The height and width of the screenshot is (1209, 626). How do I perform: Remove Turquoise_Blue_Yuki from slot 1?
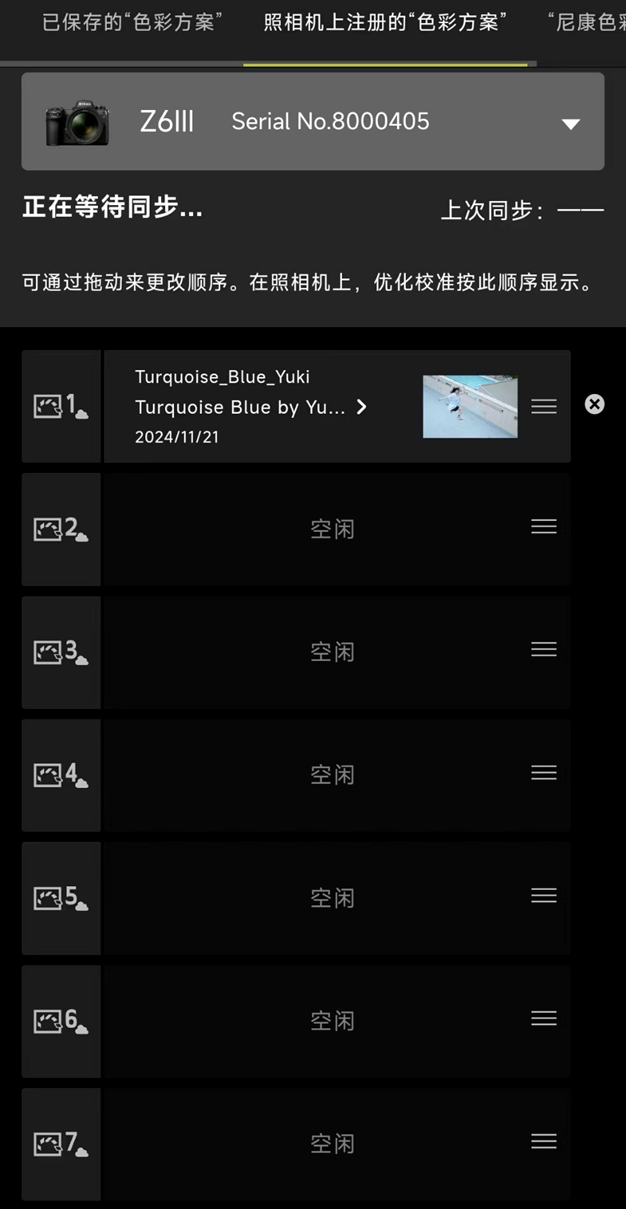594,404
